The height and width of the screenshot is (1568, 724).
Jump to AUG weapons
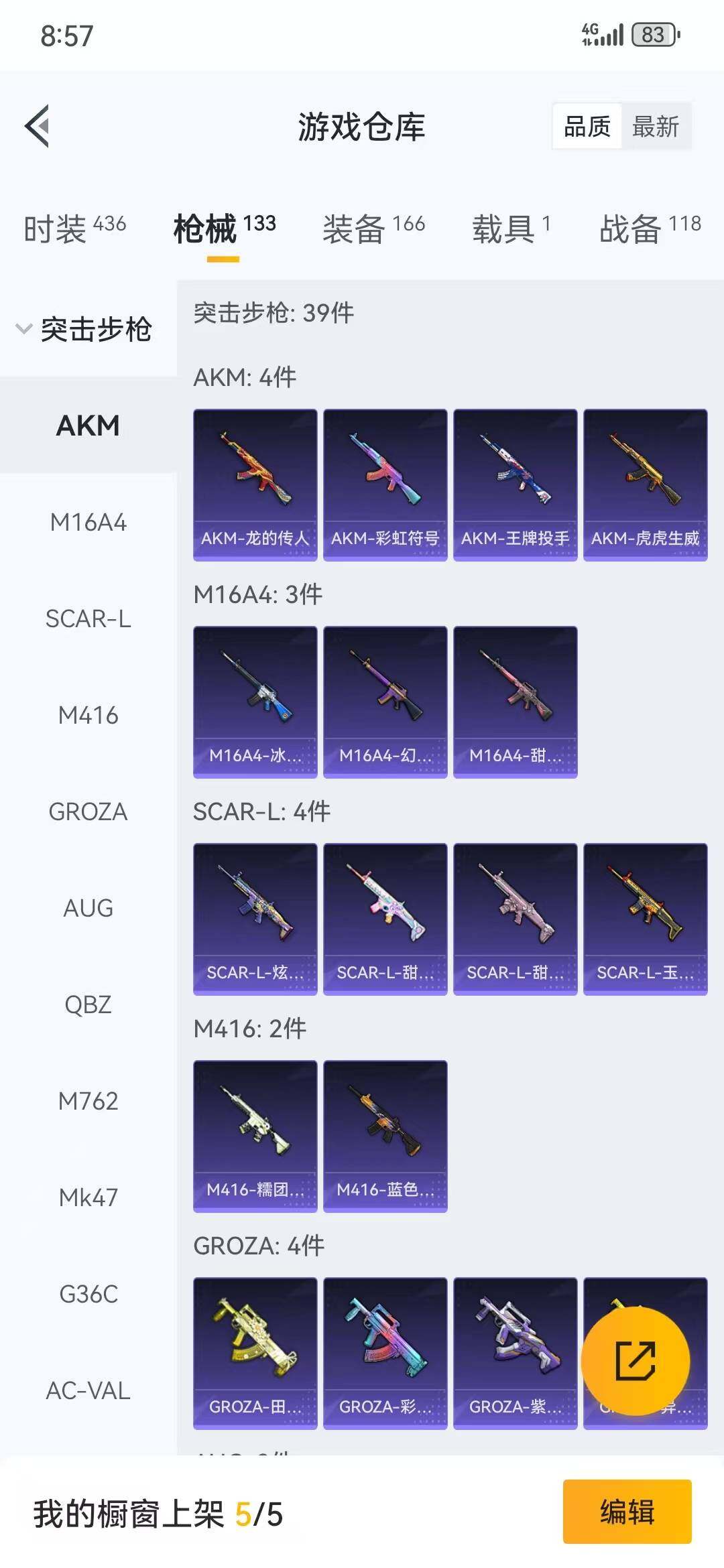[88, 908]
